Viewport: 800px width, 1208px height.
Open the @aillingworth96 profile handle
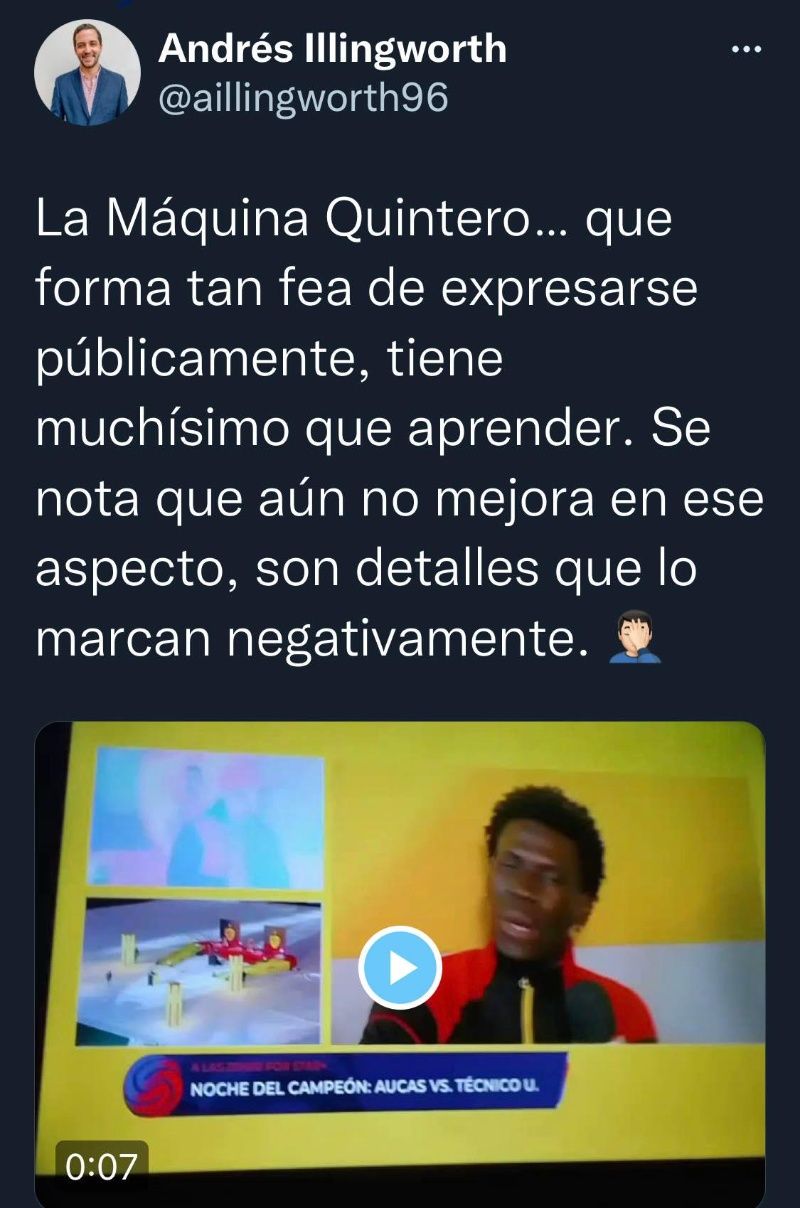[x=303, y=97]
